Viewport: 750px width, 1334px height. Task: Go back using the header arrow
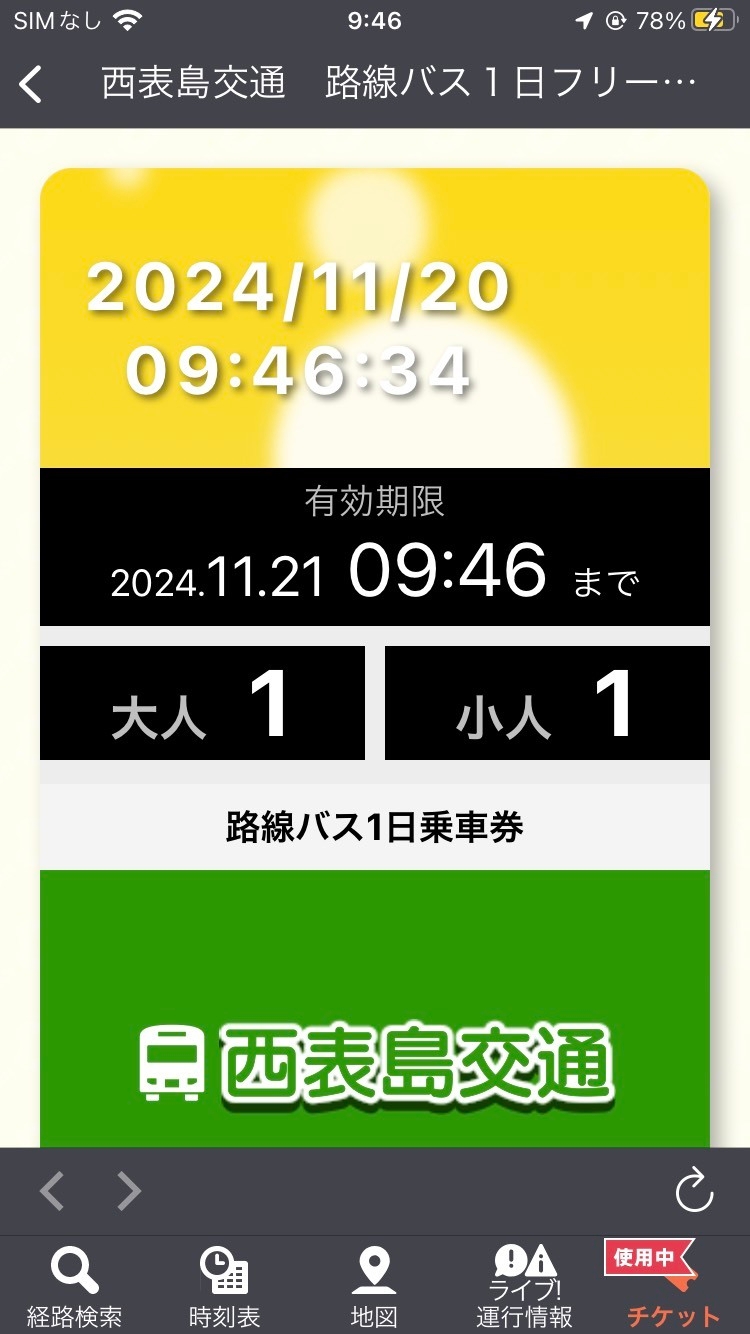(32, 85)
